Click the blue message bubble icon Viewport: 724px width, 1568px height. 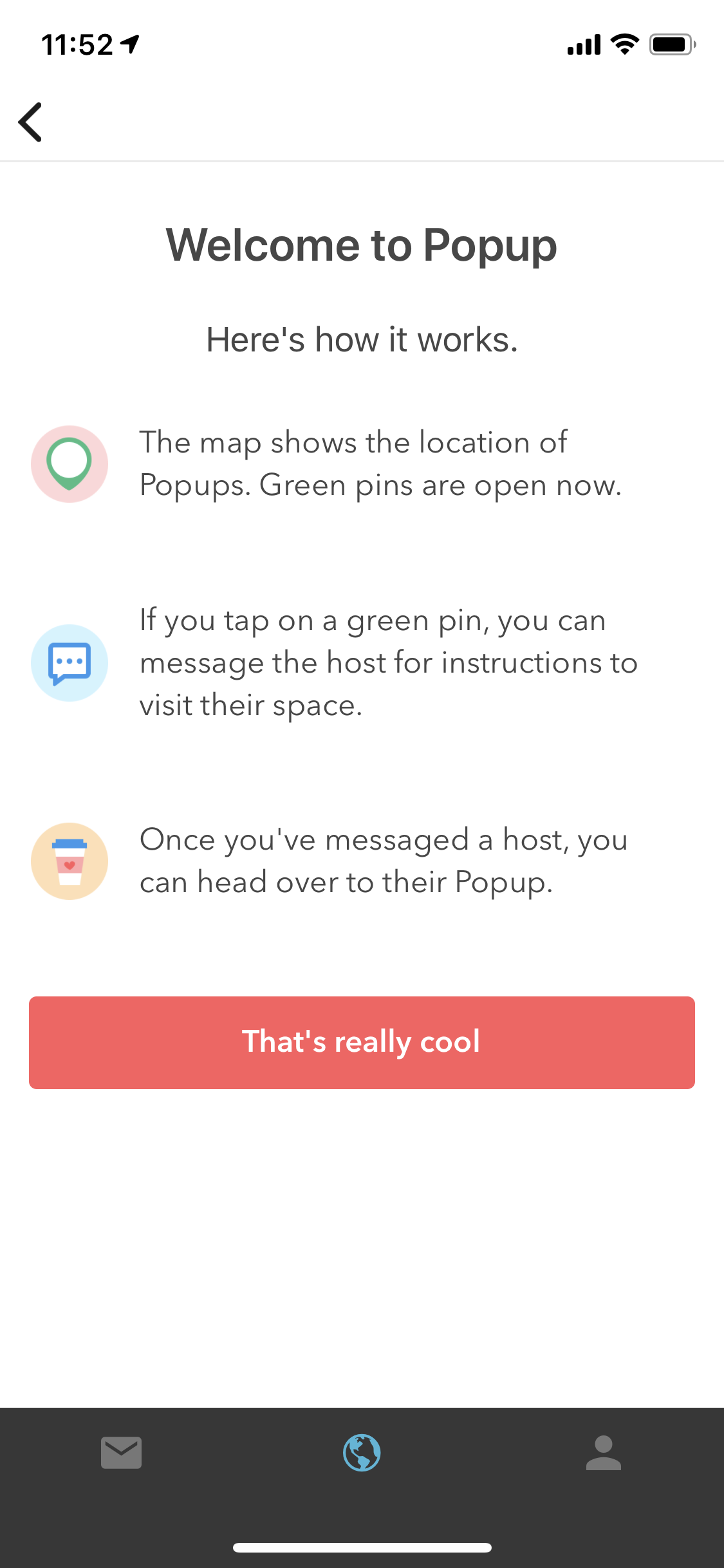pos(69,662)
